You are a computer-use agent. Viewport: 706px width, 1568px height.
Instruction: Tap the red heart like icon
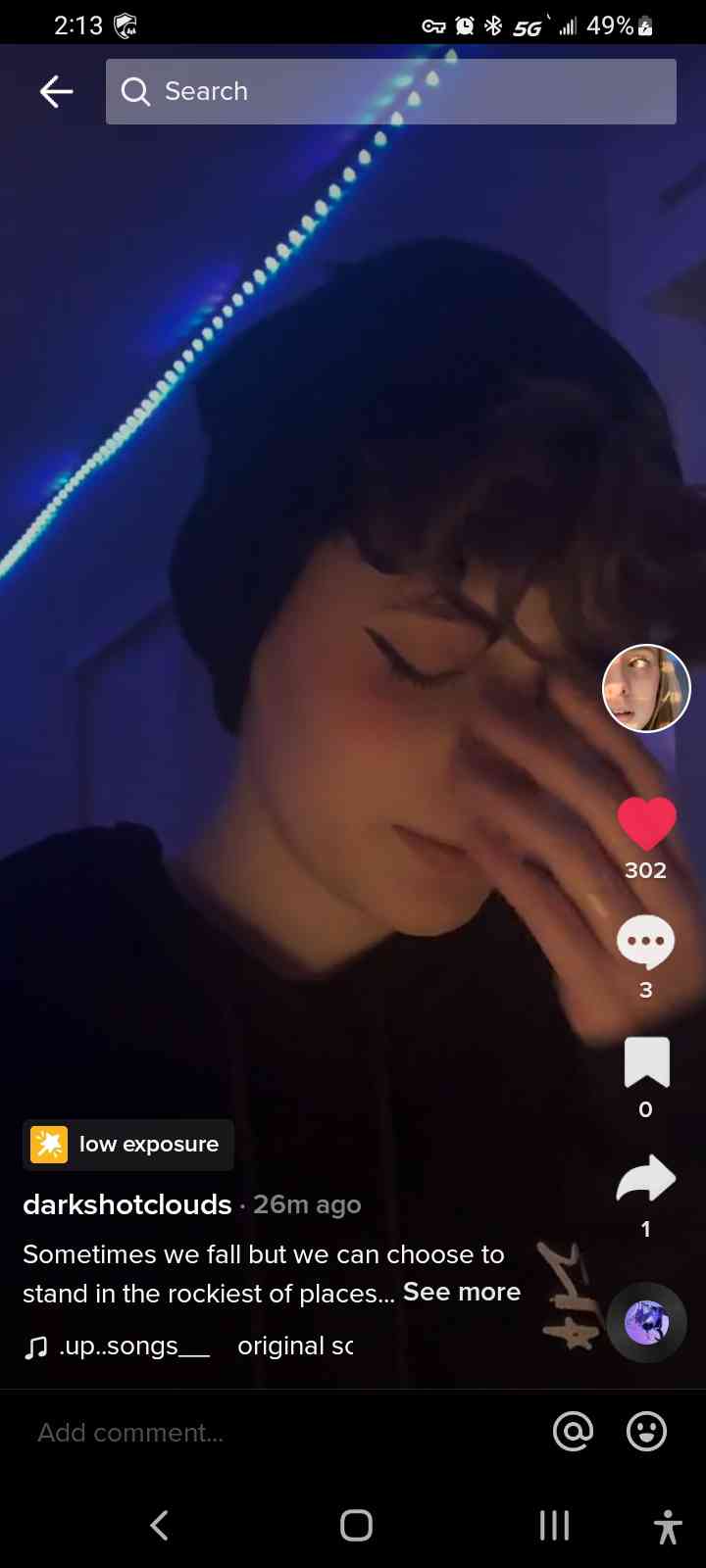click(646, 824)
